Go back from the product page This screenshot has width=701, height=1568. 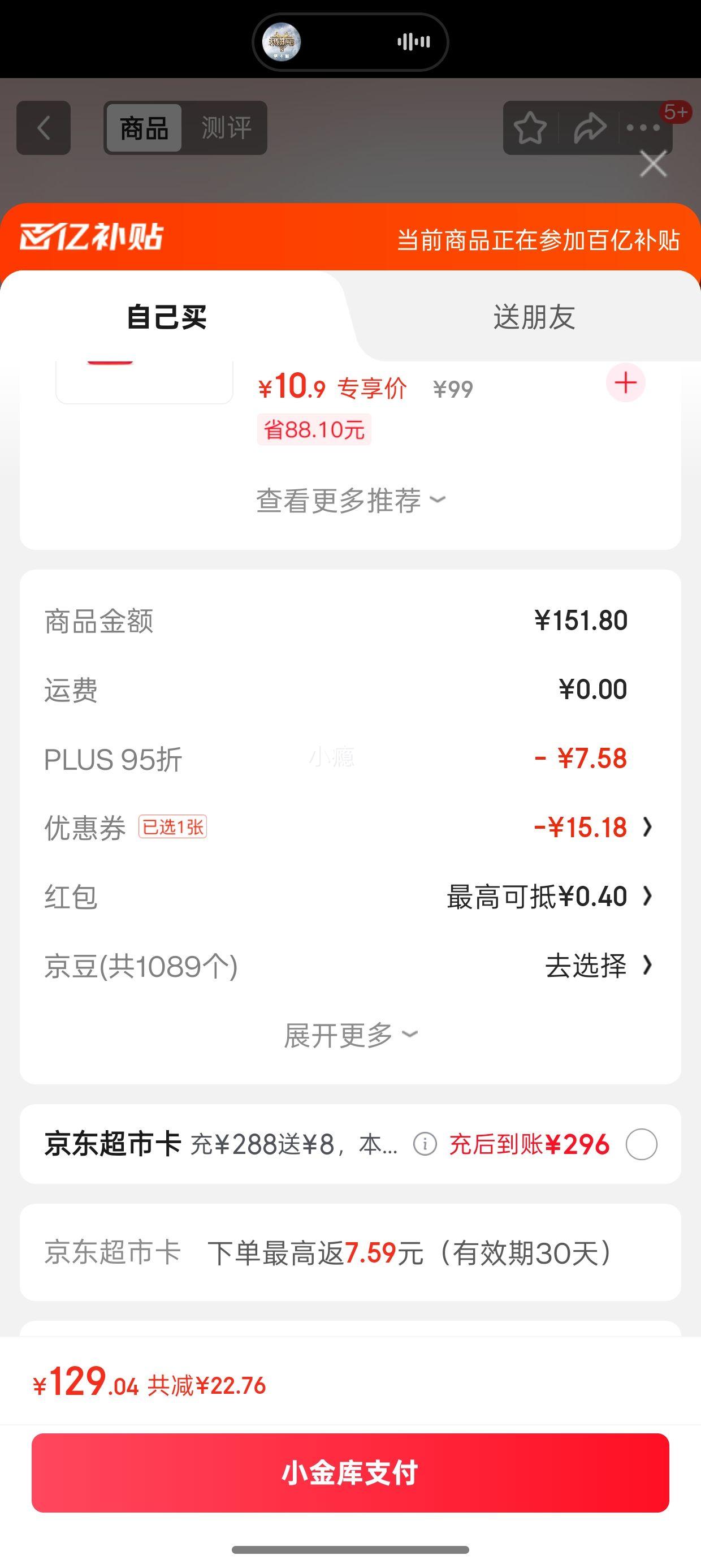[x=43, y=128]
